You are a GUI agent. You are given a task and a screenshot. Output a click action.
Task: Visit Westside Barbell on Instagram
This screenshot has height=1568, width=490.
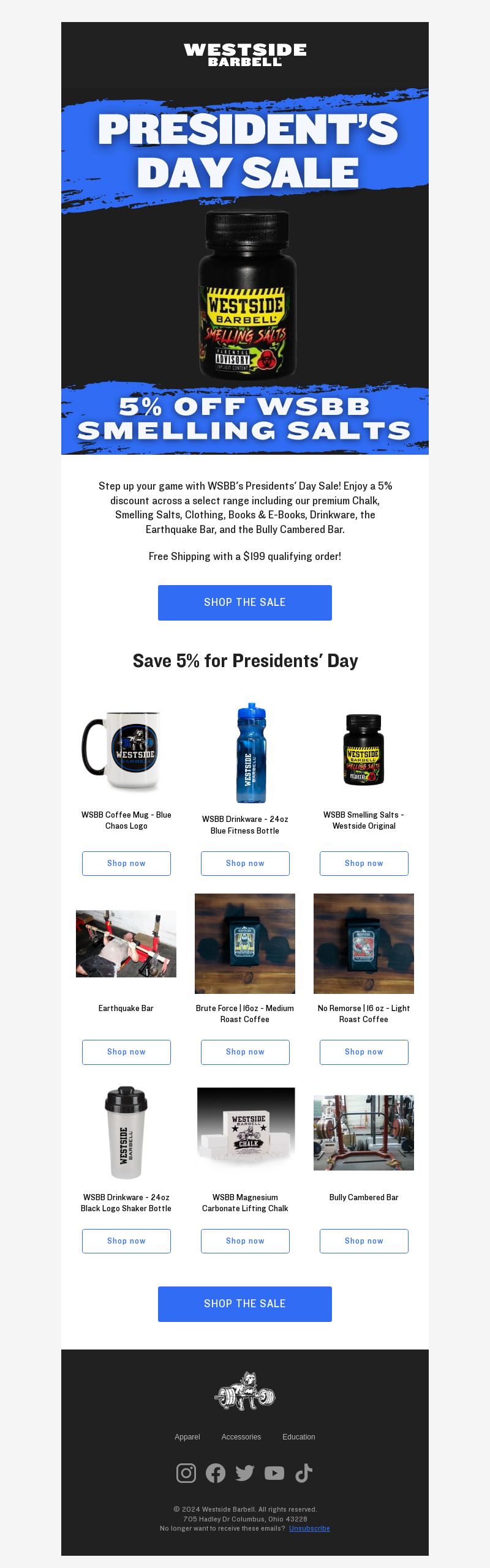(186, 1473)
